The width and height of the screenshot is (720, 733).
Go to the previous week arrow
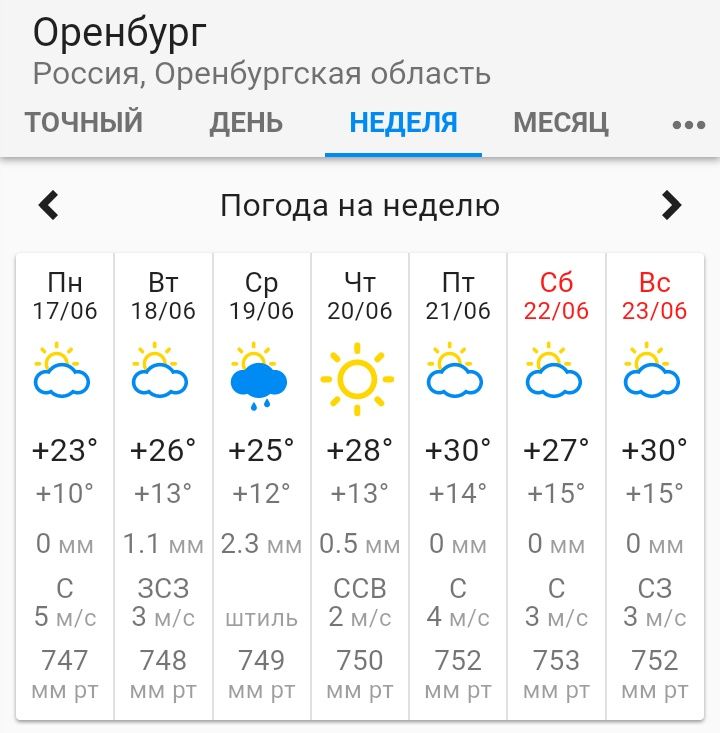click(x=48, y=206)
